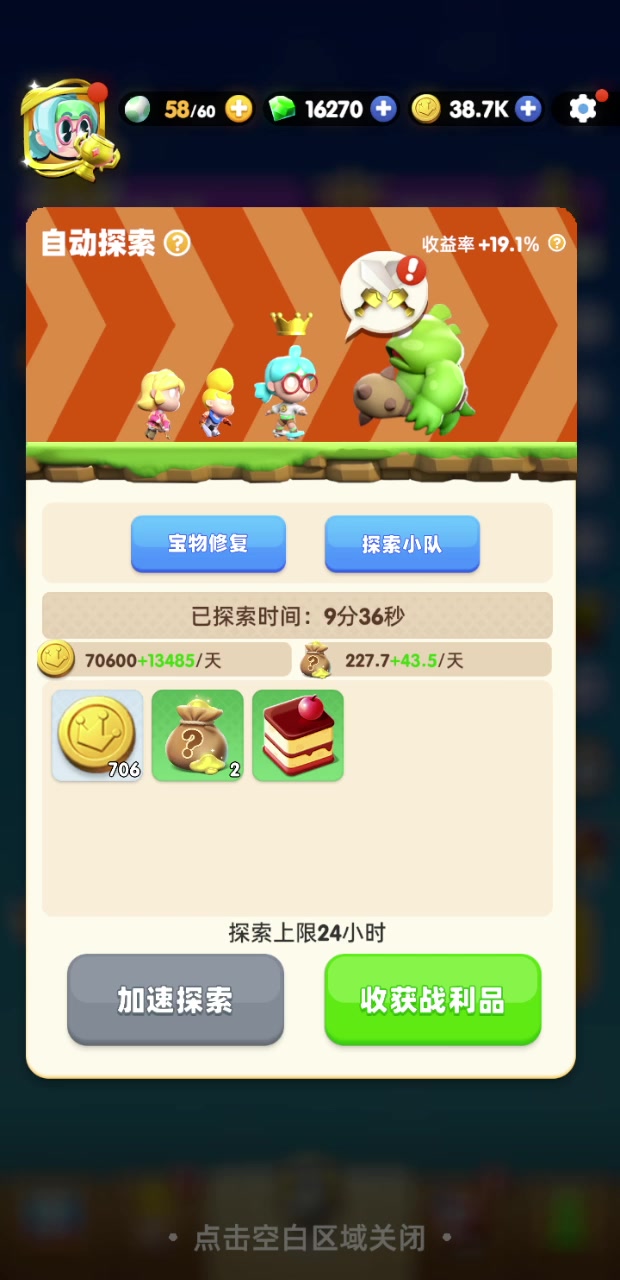Viewport: 620px width, 1280px height.
Task: Open the player avatar profile
Action: click(68, 127)
